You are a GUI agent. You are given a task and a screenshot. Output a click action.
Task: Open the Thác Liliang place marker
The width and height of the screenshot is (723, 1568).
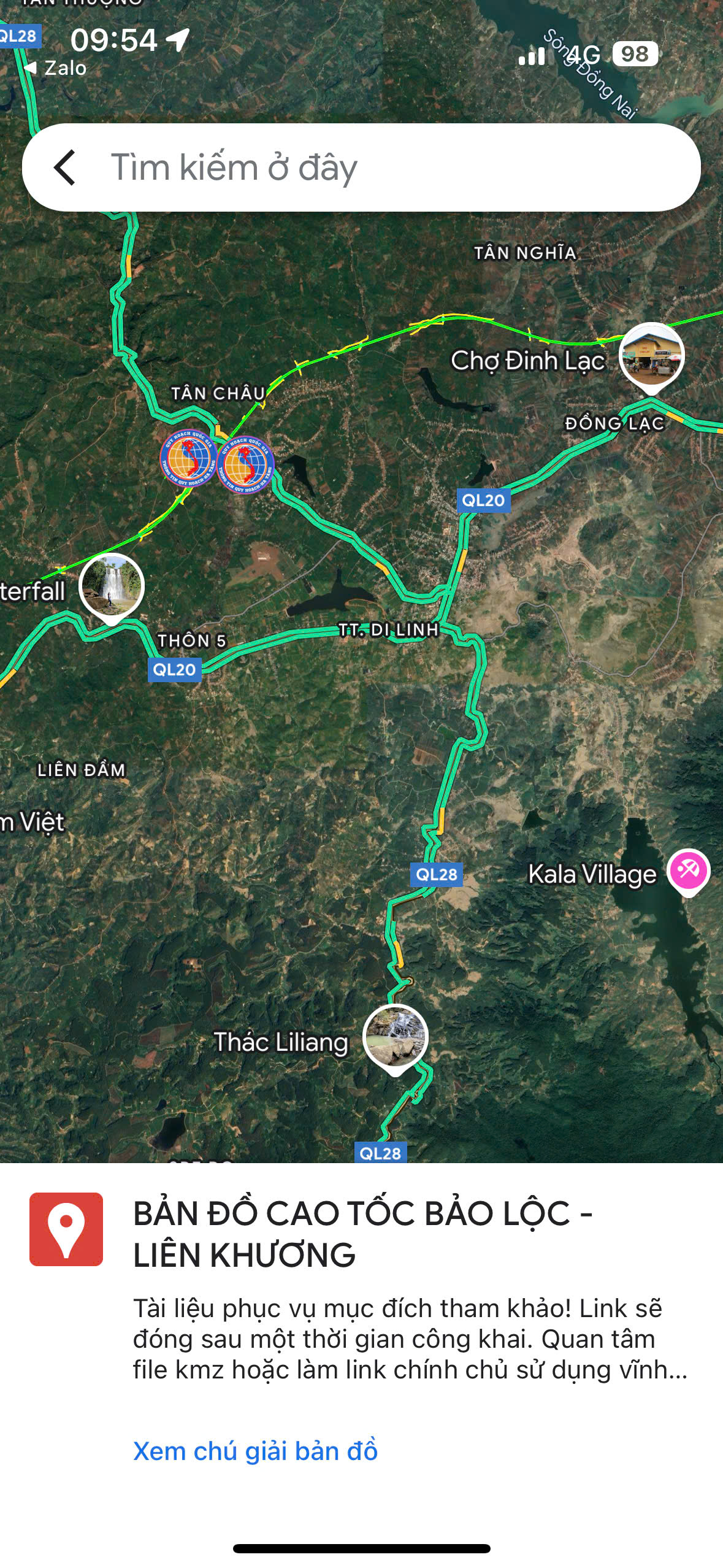click(x=396, y=1038)
